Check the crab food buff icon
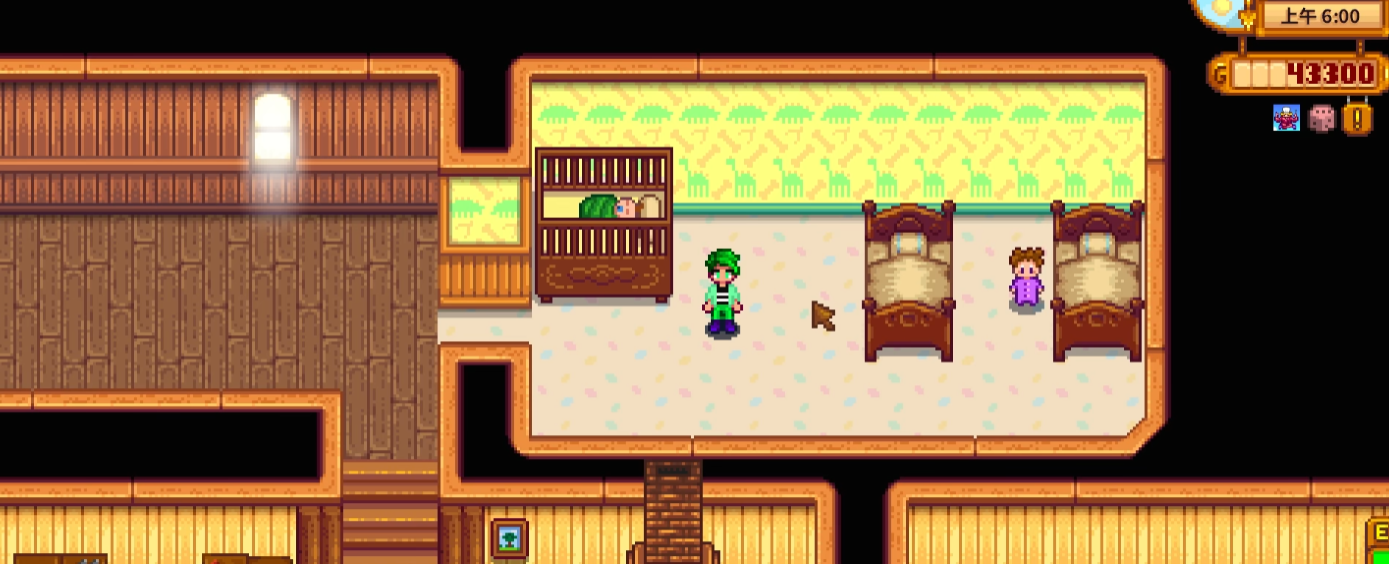Viewport: 1389px width, 564px height. coord(1286,118)
